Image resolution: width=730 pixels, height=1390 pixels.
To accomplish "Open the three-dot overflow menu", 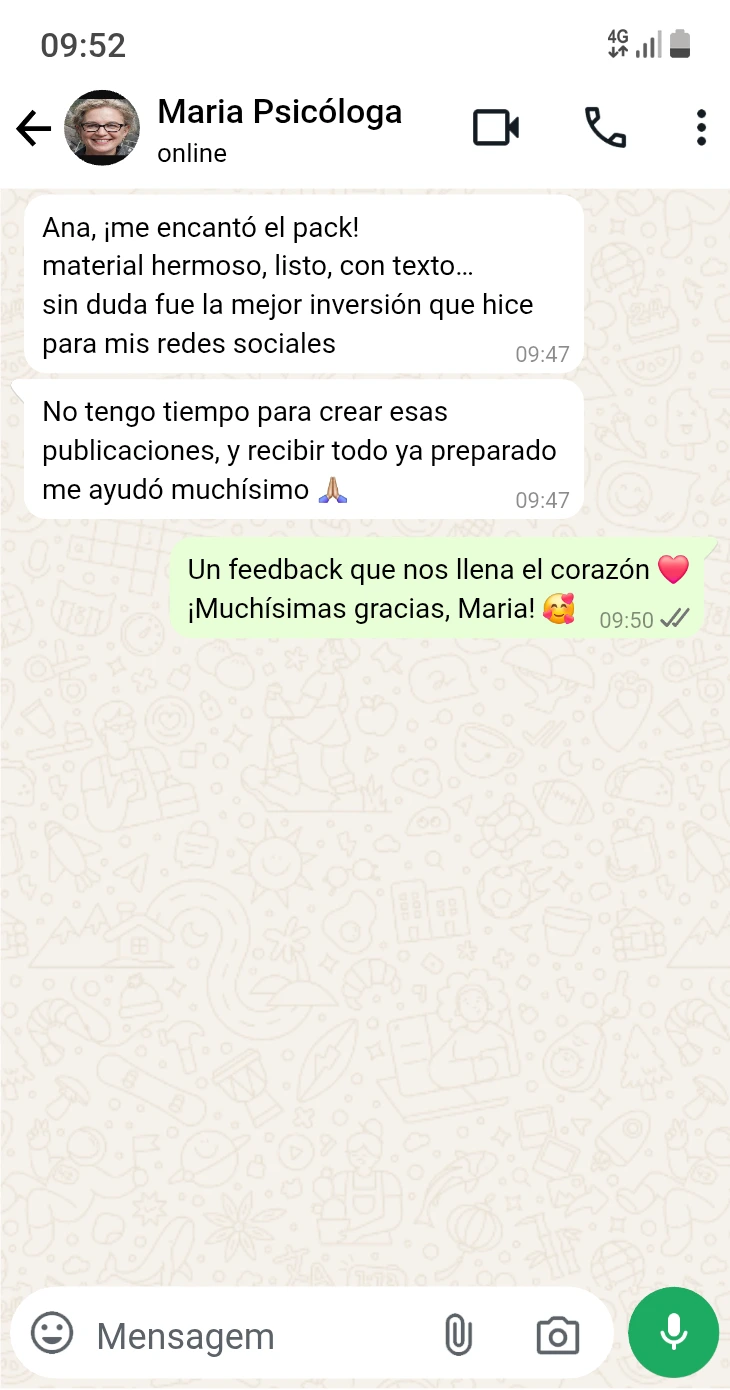I will [x=701, y=128].
